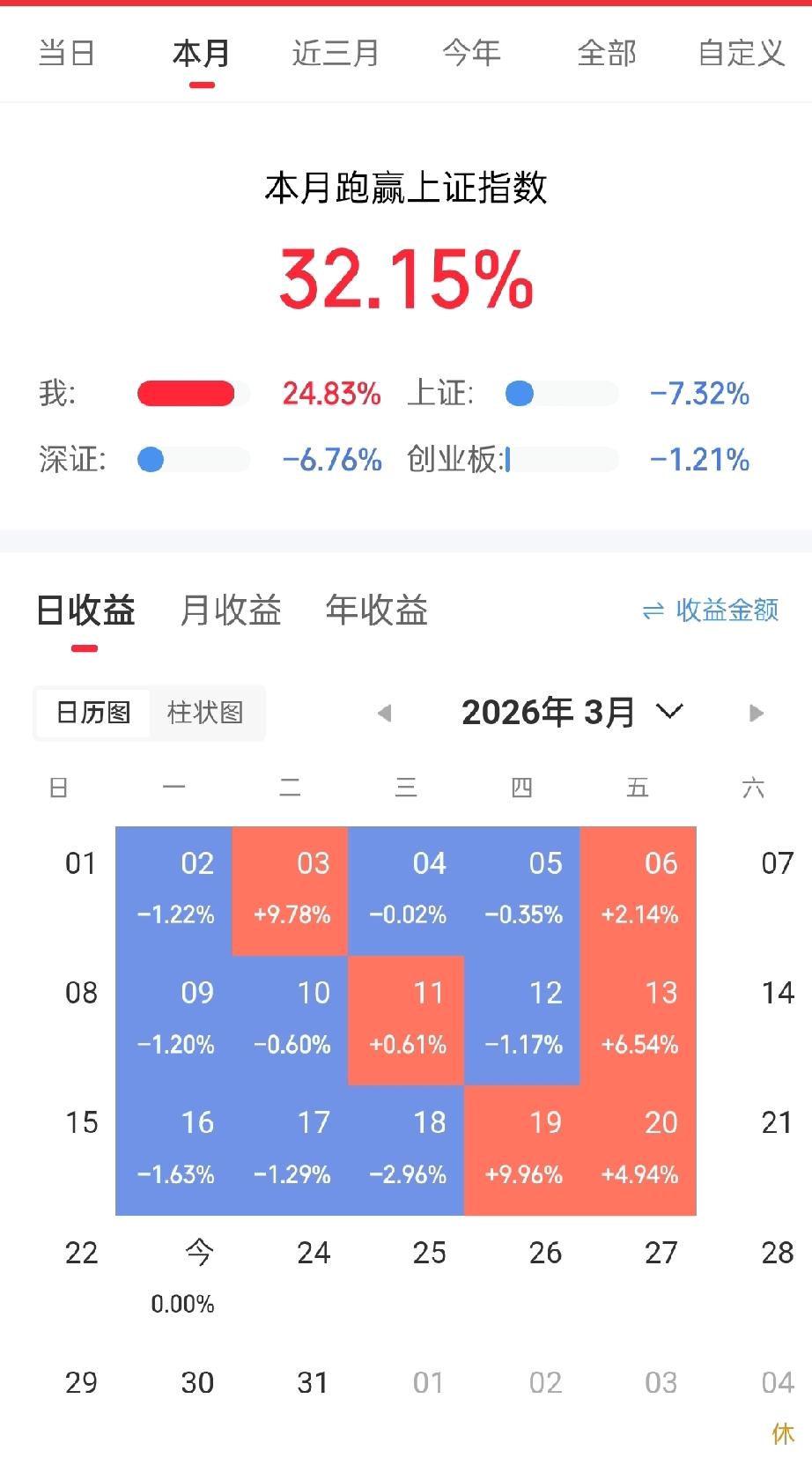Toggle display to 收益金额 amounts
The image size is (812, 1480).
coord(725,611)
